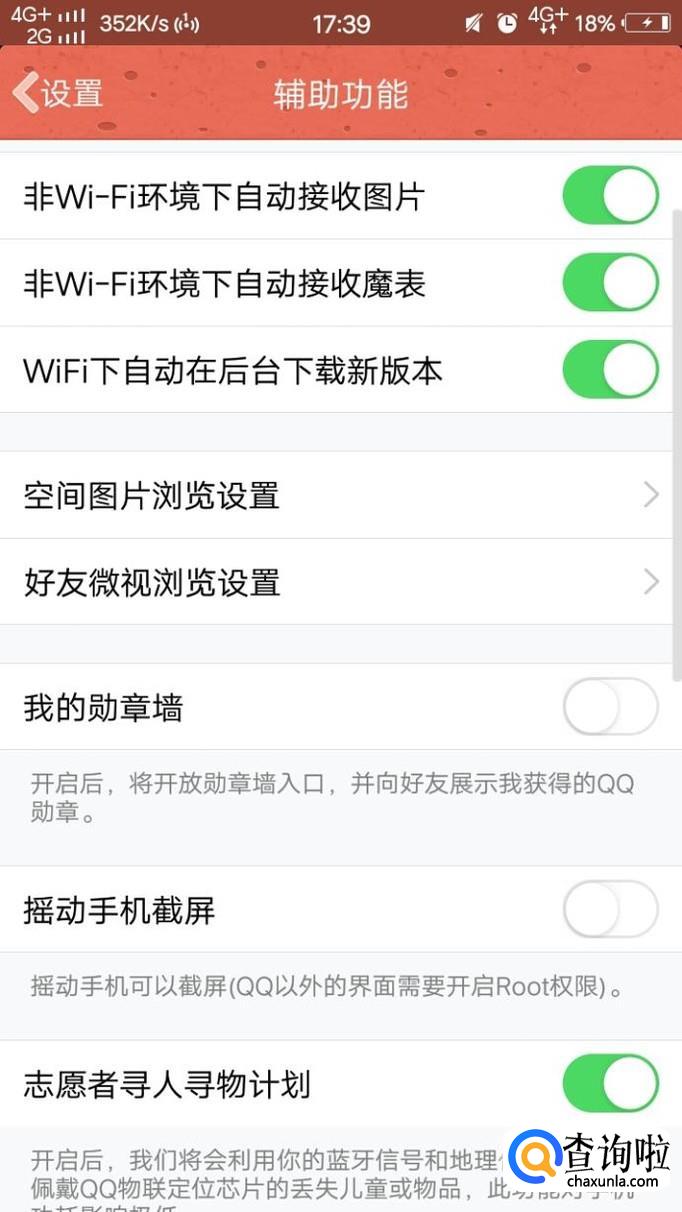Disable 非Wi-Fi环境下自动接收魔表
Image resolution: width=682 pixels, height=1212 pixels.
[x=610, y=283]
